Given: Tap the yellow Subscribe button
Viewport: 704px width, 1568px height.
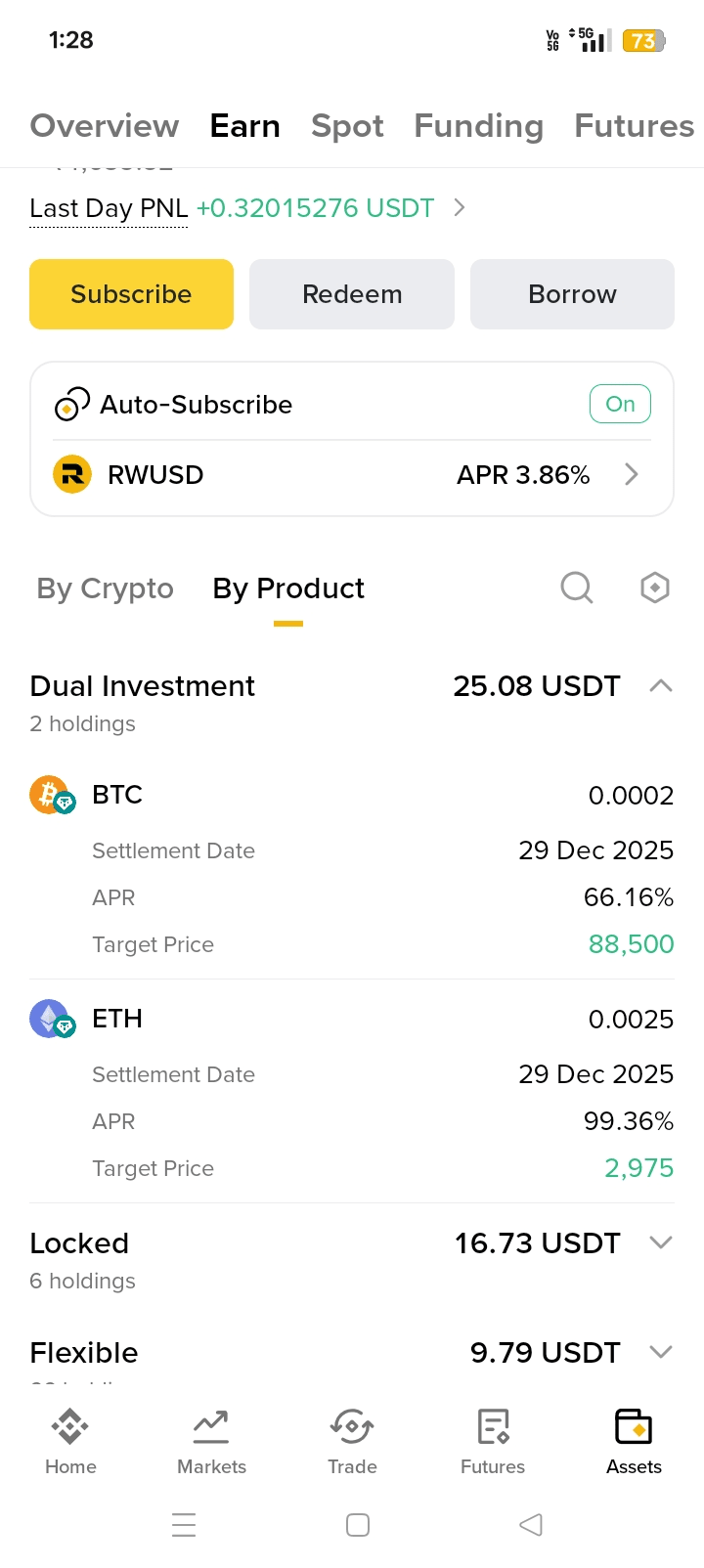Looking at the screenshot, I should coord(131,294).
